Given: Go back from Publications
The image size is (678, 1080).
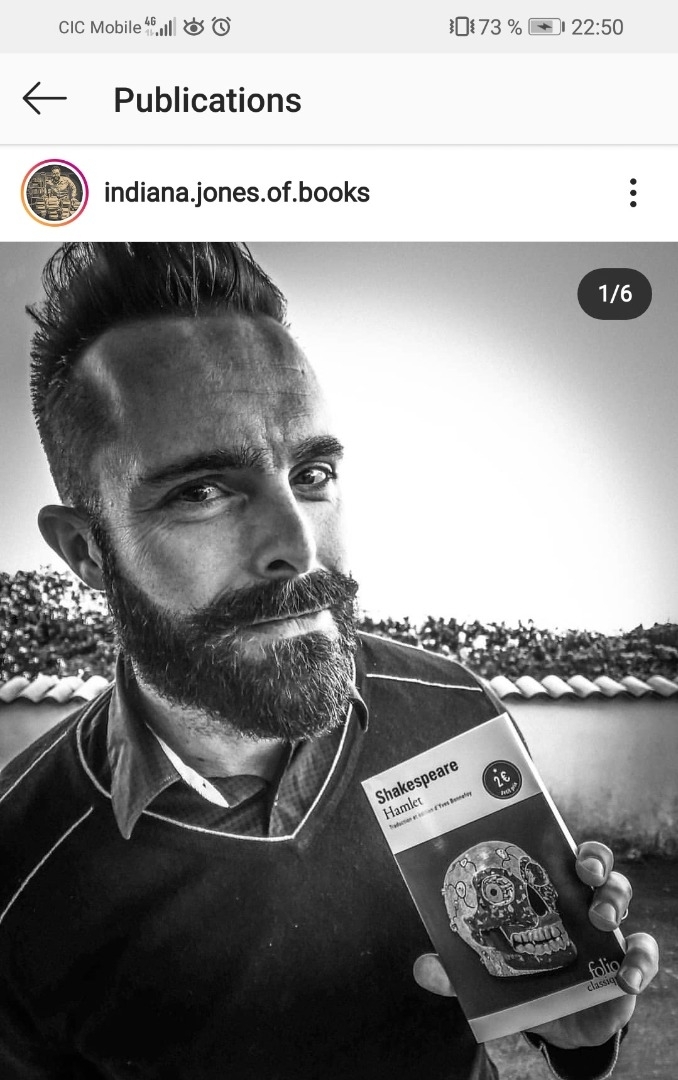Looking at the screenshot, I should click(x=44, y=99).
